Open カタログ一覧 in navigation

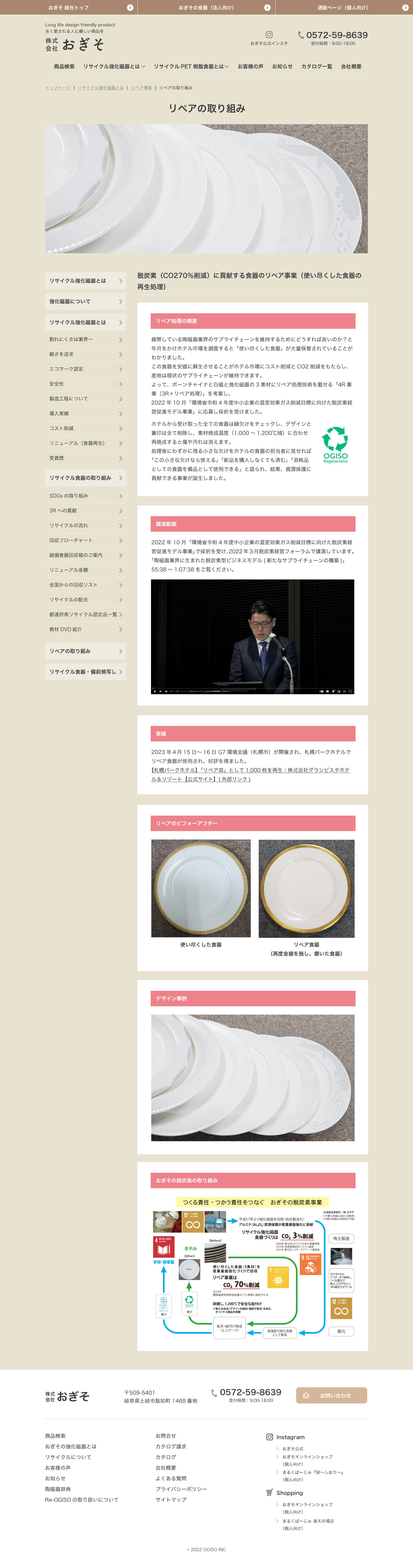[316, 66]
